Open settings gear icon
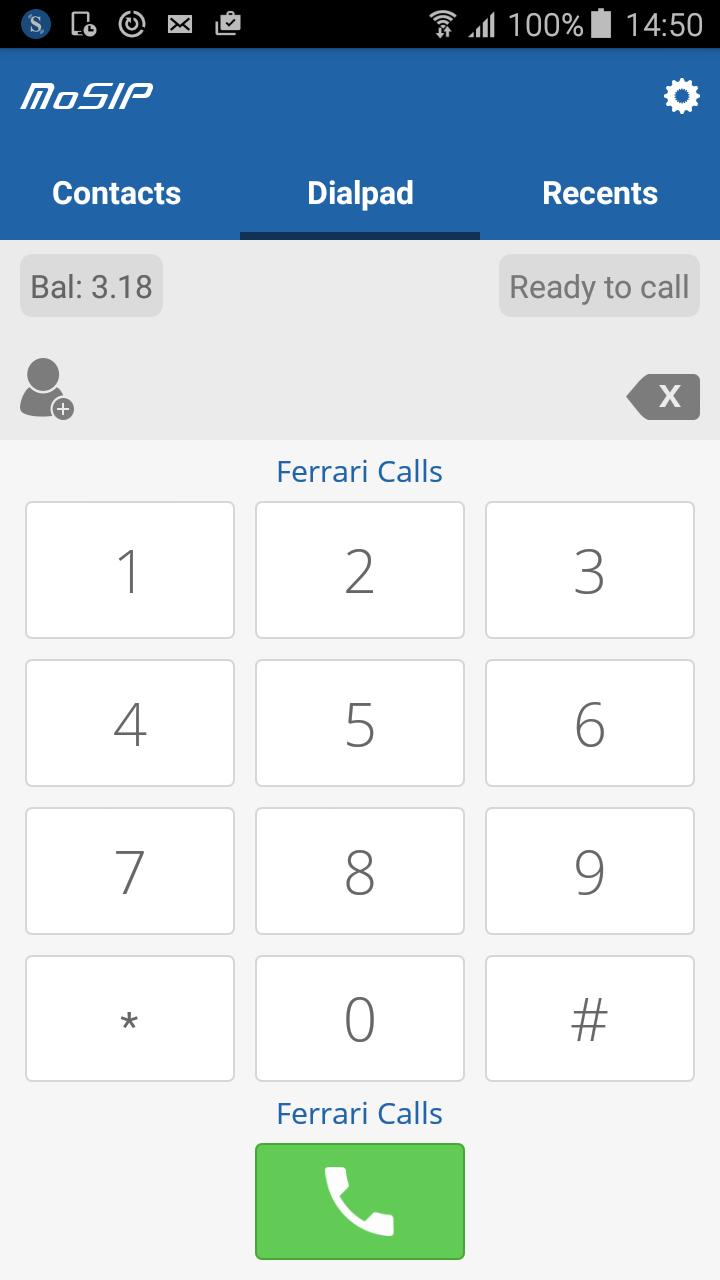 pyautogui.click(x=682, y=96)
